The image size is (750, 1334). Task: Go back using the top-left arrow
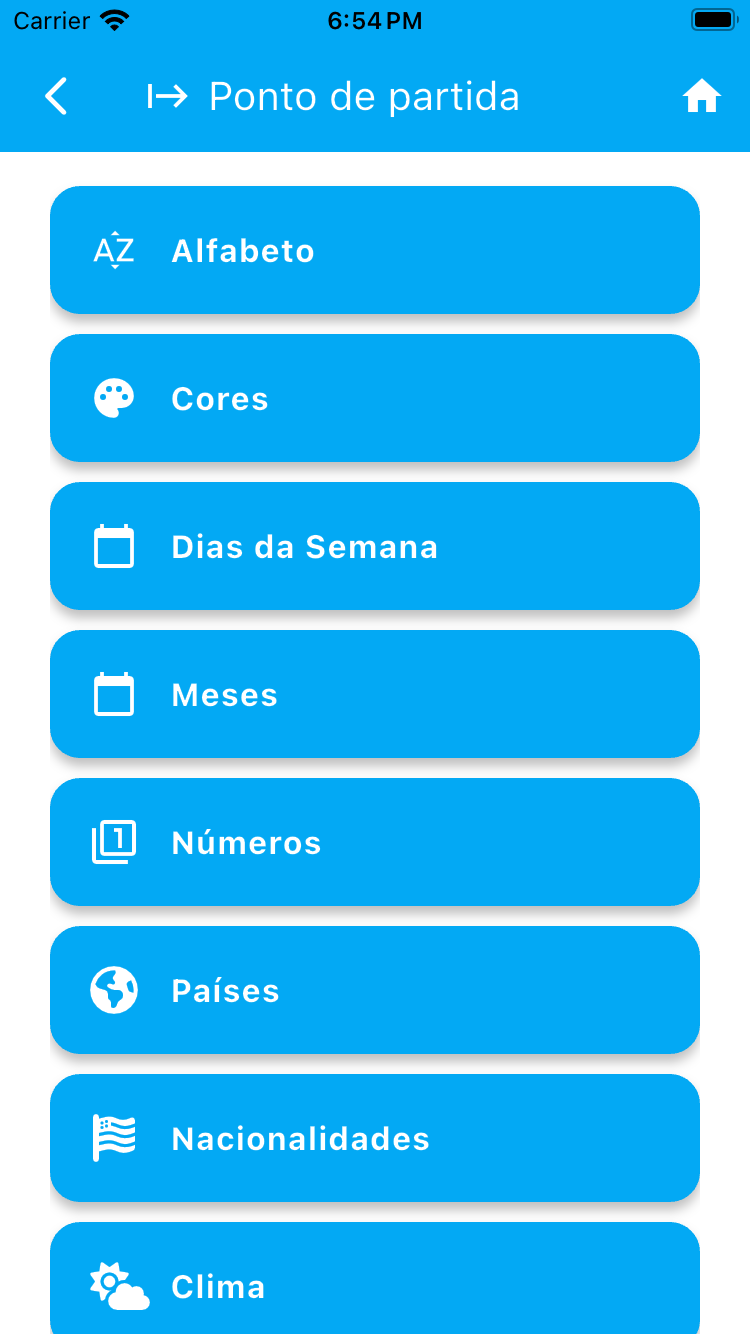[57, 96]
